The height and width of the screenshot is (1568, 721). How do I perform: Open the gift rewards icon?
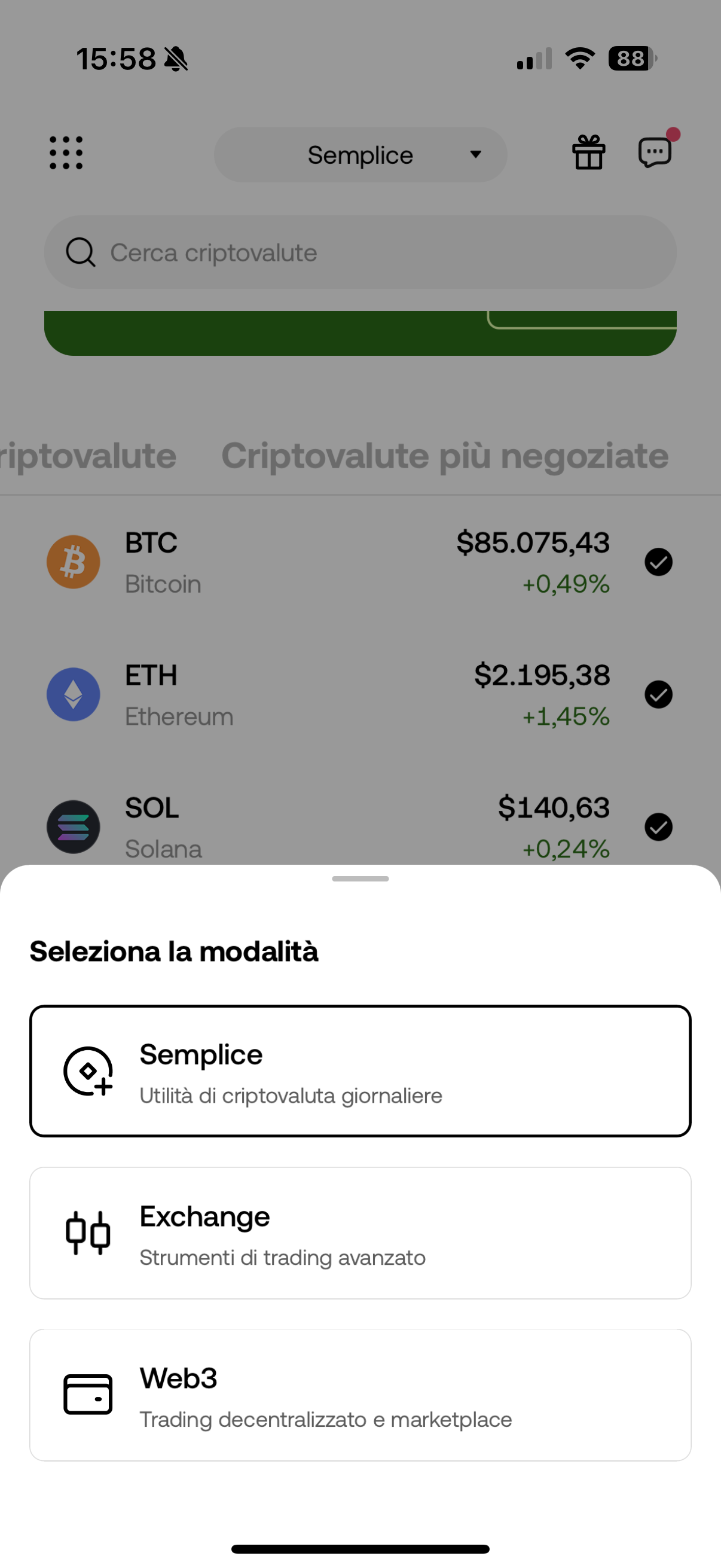(x=588, y=152)
